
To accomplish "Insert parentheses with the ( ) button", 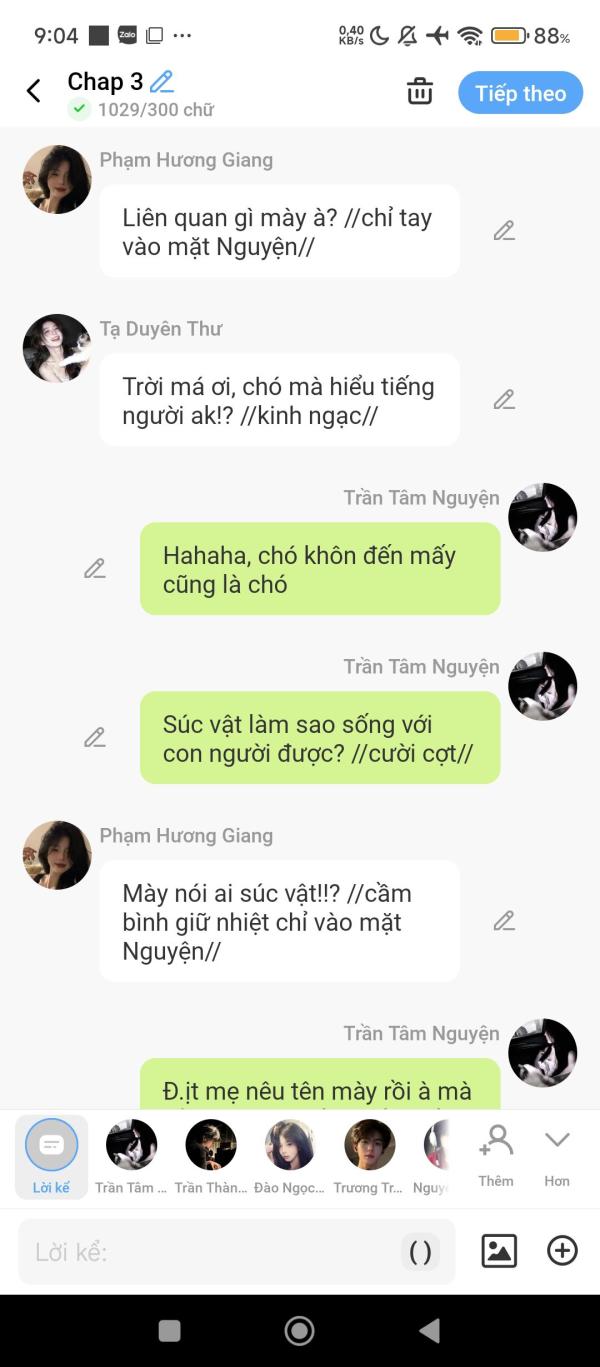I will [x=421, y=1252].
